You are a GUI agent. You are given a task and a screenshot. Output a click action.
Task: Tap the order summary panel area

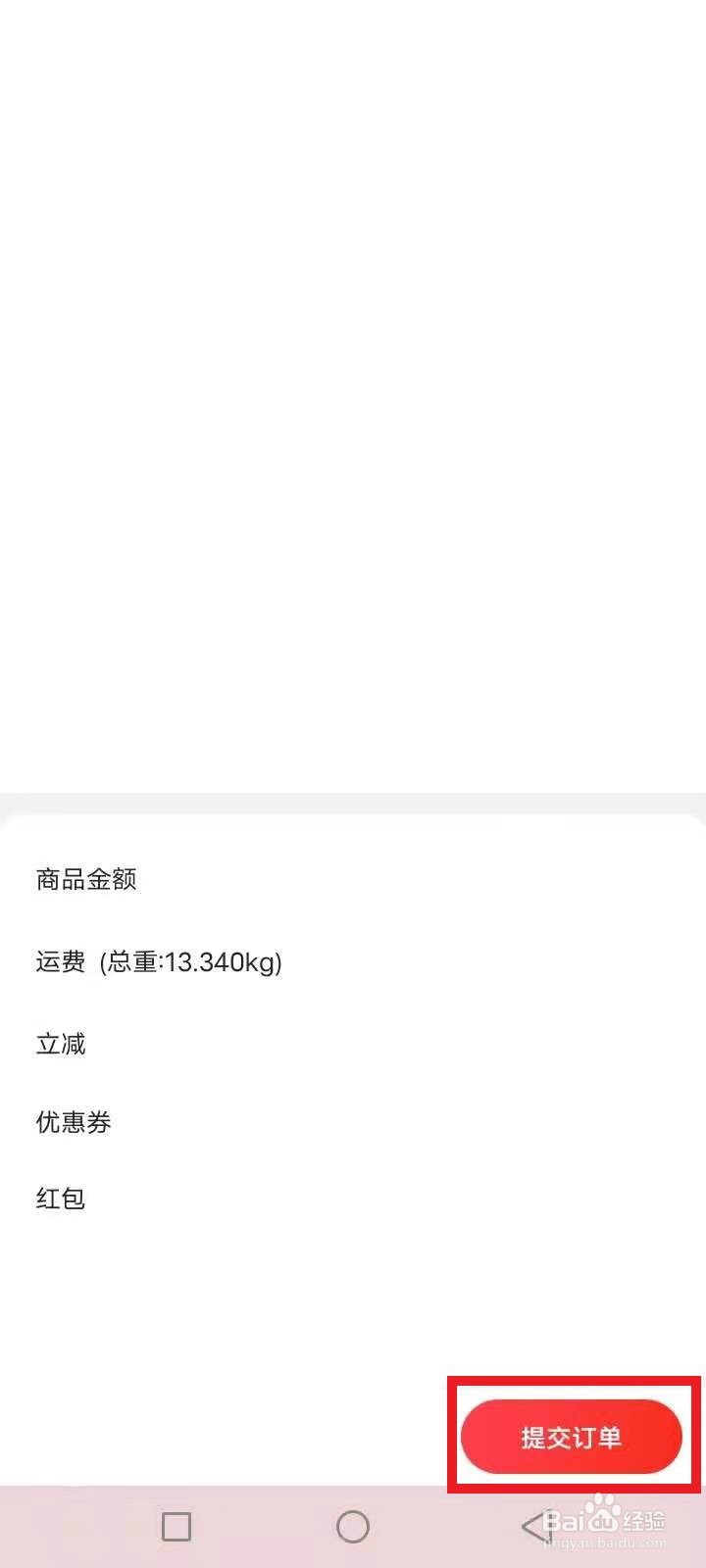(x=353, y=1039)
